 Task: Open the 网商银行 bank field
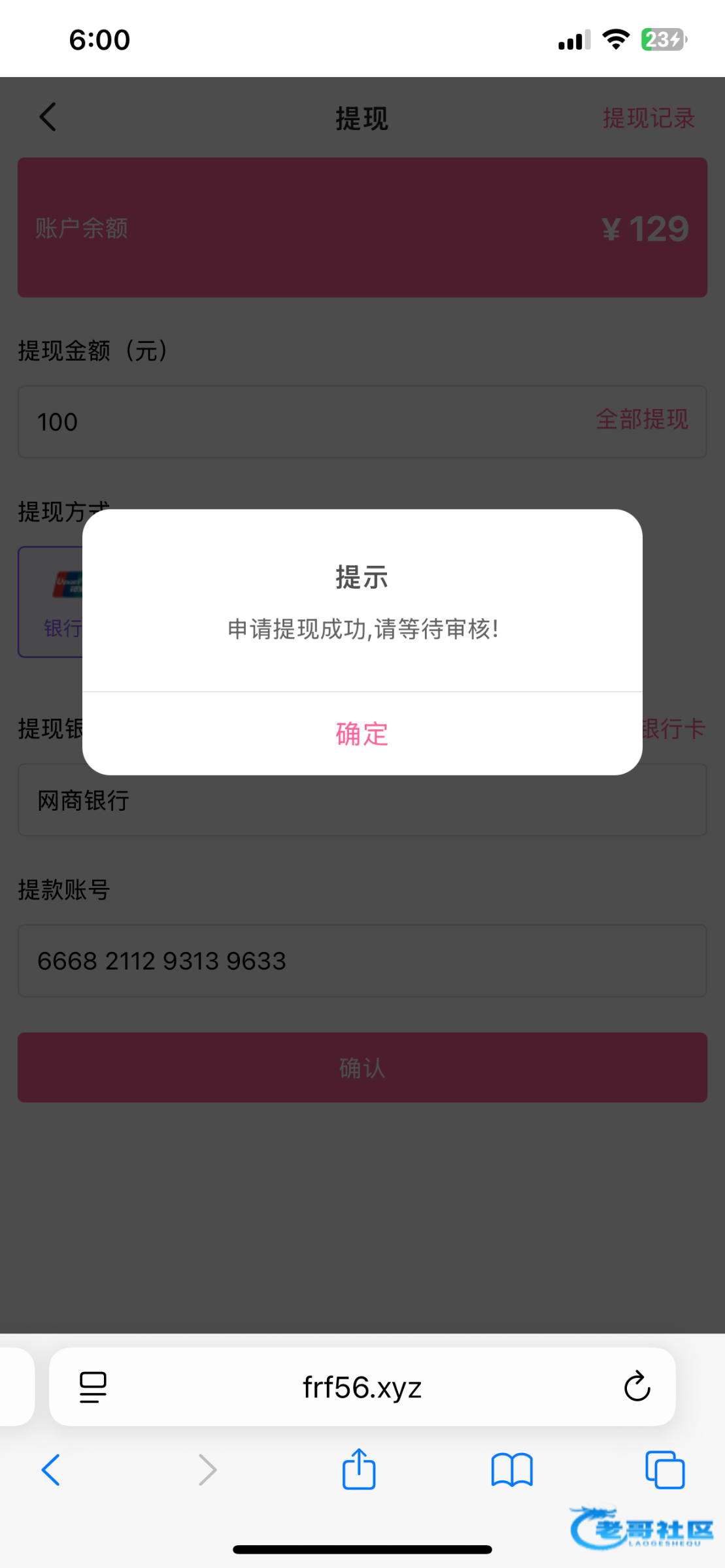(362, 800)
